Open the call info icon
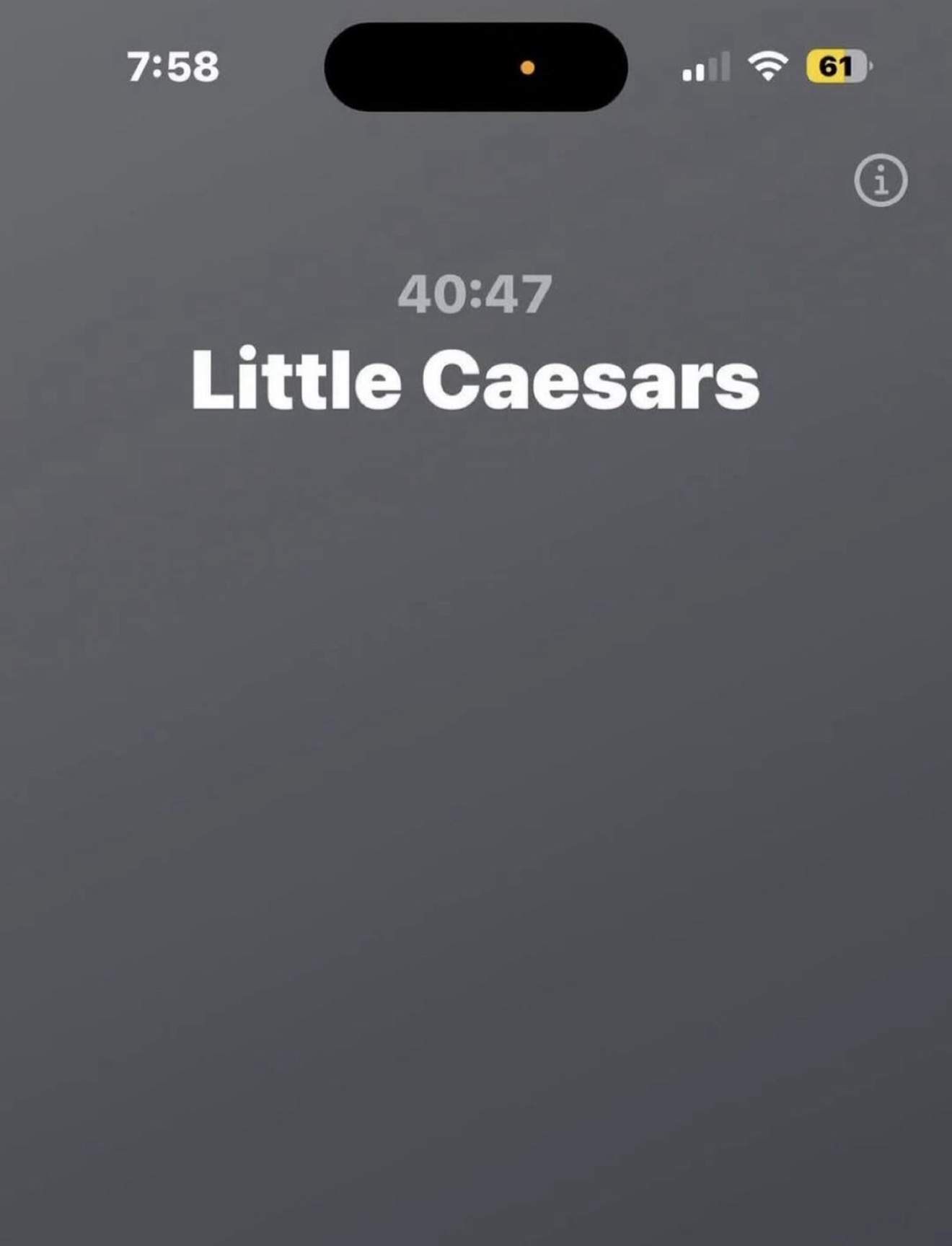 coord(881,180)
